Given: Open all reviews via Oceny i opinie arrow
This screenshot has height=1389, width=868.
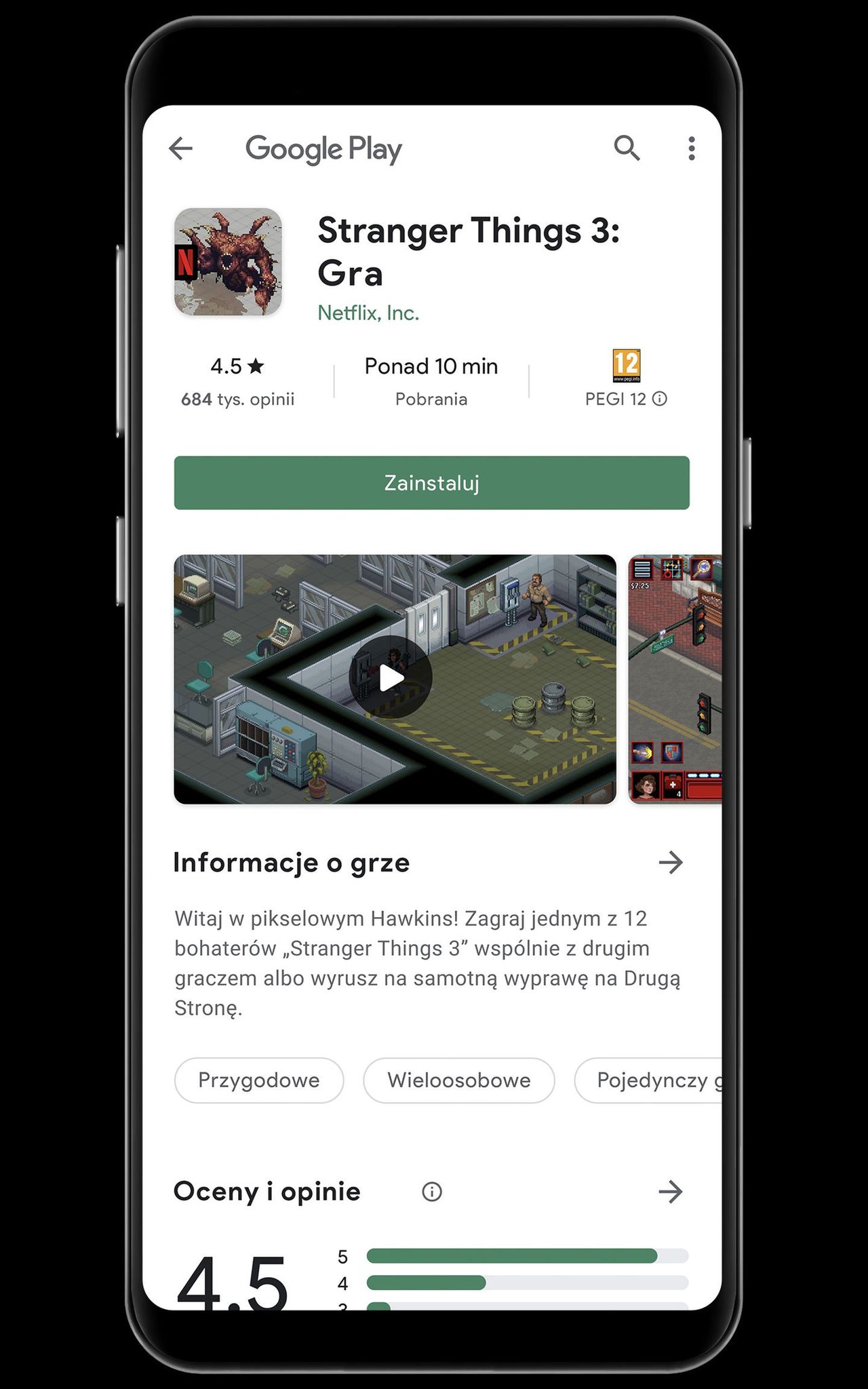Looking at the screenshot, I should (671, 1192).
